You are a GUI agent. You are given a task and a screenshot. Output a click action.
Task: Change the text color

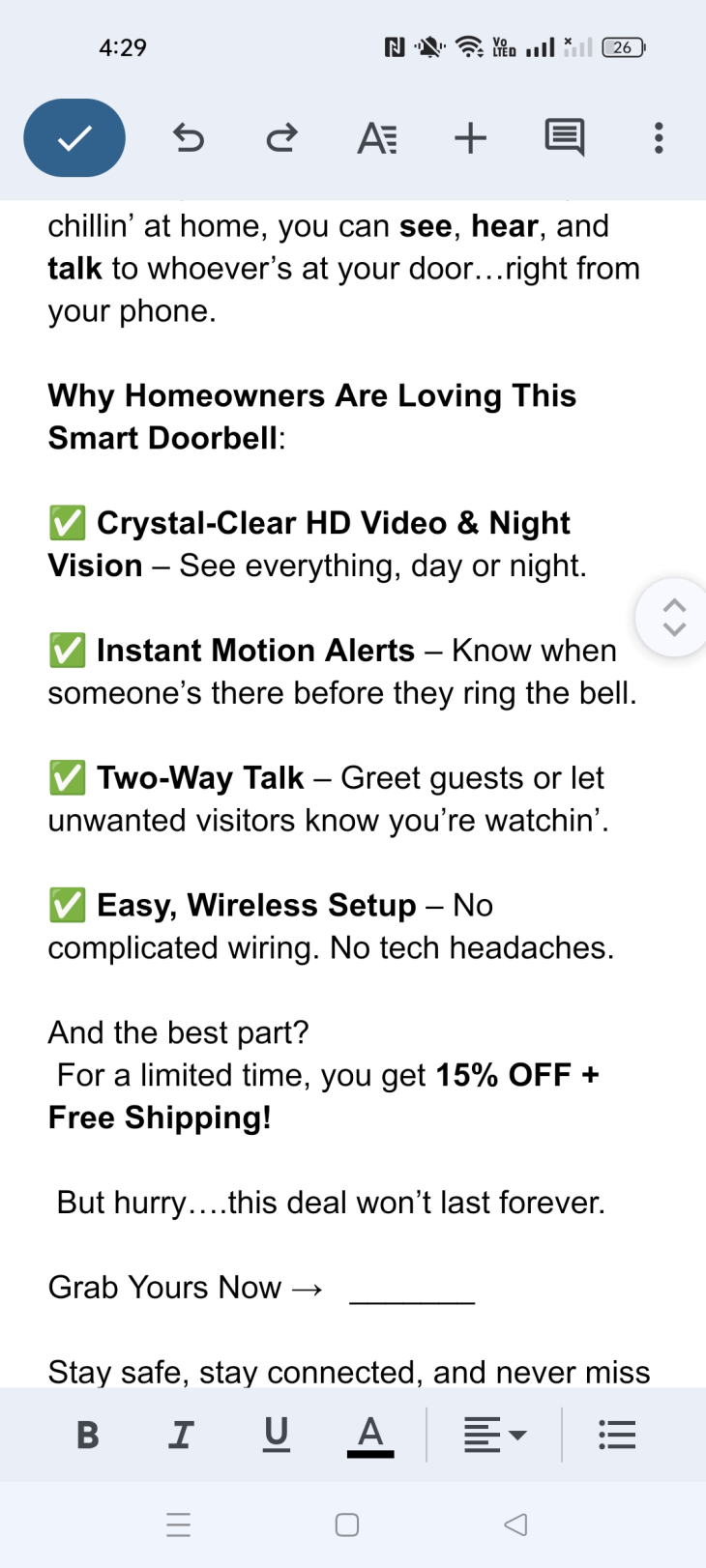click(370, 1435)
